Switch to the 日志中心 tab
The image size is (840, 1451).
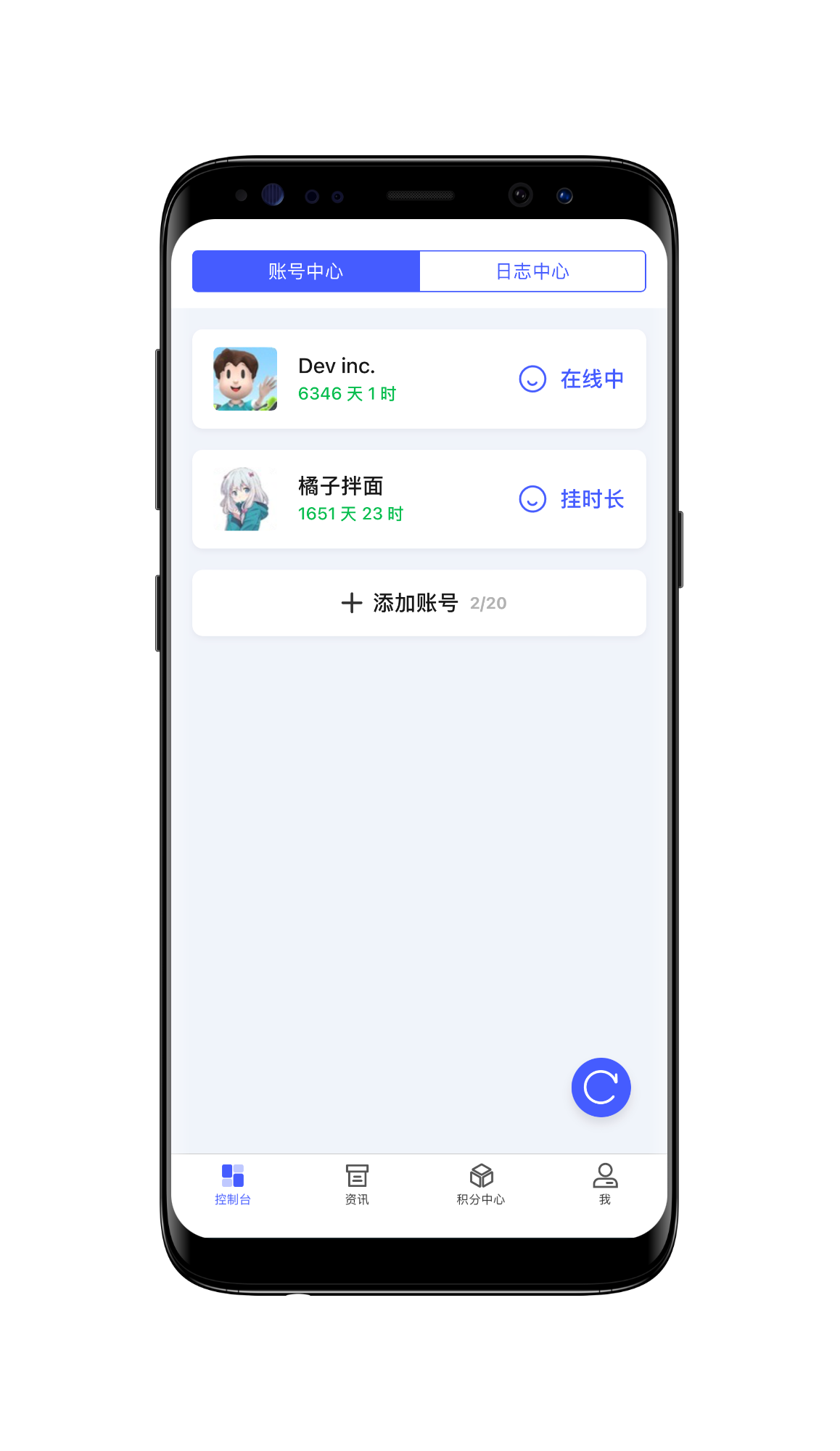tap(532, 271)
